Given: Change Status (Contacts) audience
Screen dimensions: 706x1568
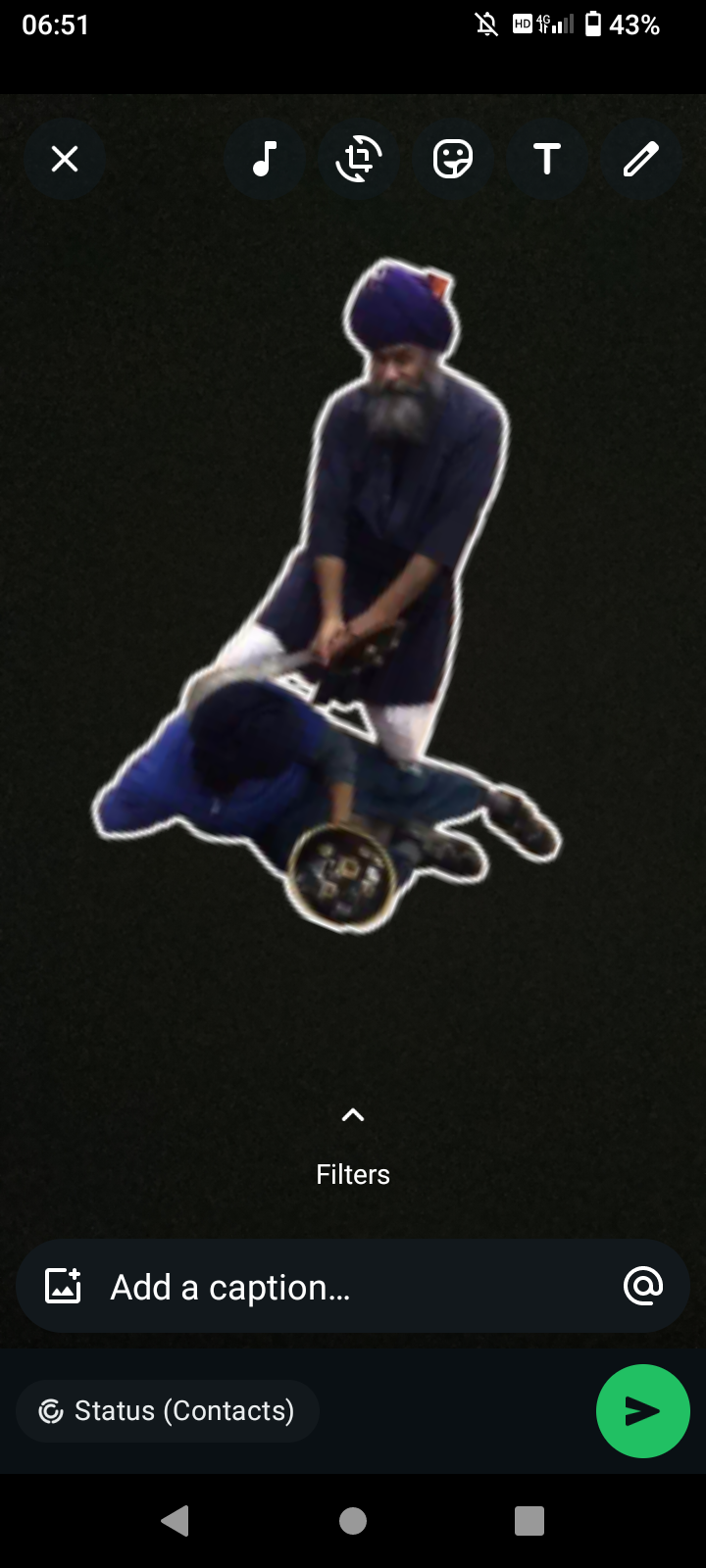Looking at the screenshot, I should coord(168,1411).
